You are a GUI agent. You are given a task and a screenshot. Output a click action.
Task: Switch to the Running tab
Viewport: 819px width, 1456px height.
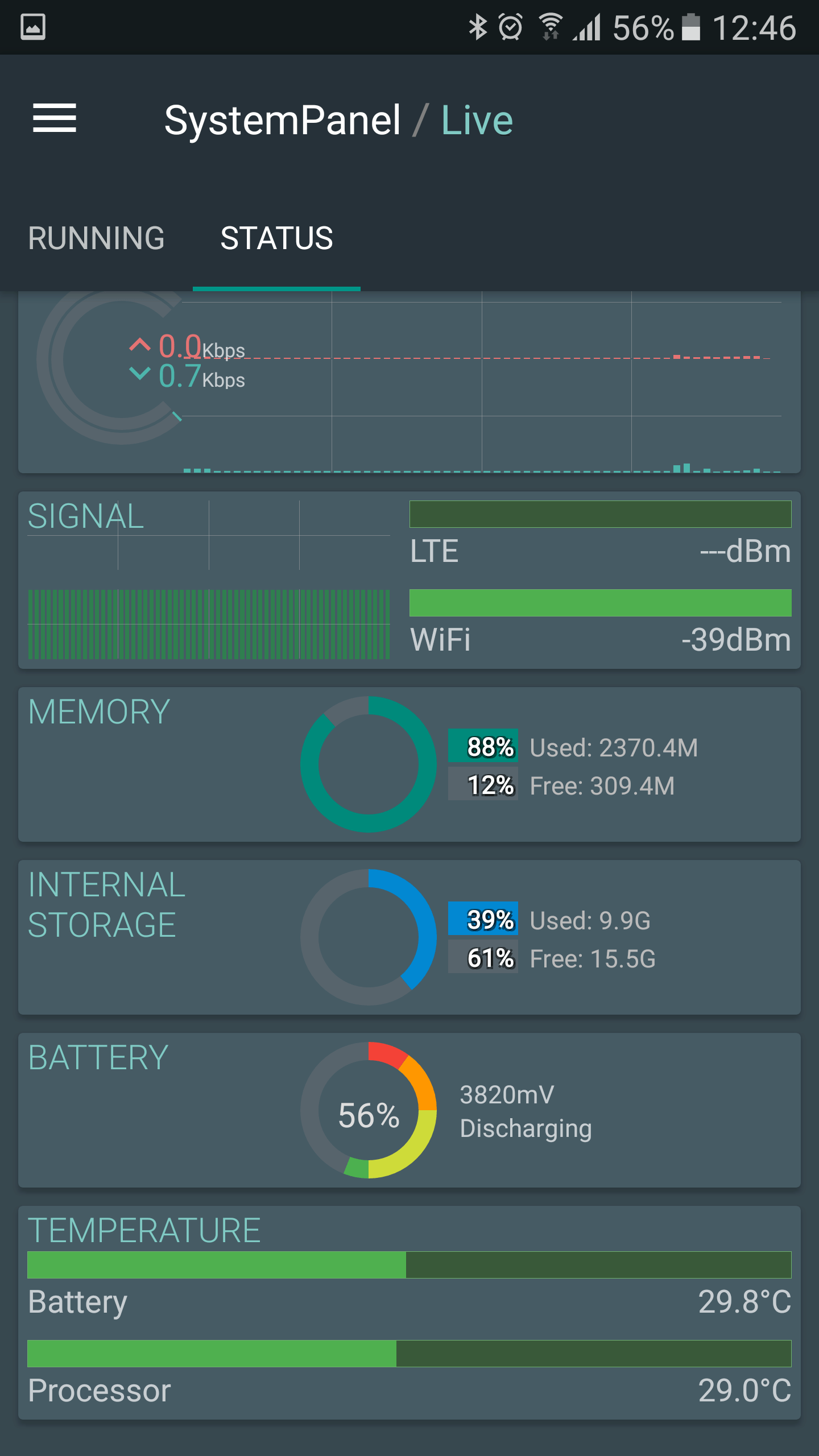coord(96,238)
